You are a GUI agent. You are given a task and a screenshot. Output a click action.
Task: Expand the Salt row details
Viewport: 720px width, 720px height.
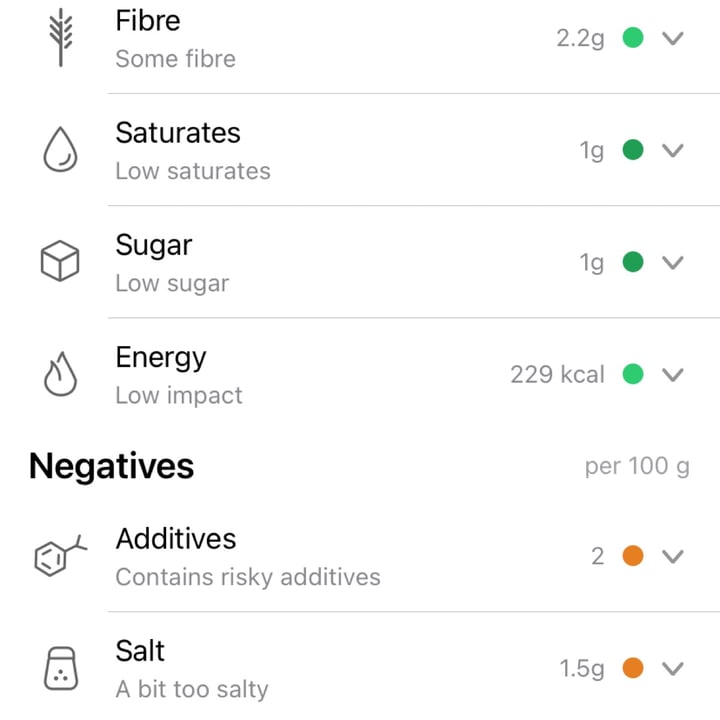coord(673,668)
